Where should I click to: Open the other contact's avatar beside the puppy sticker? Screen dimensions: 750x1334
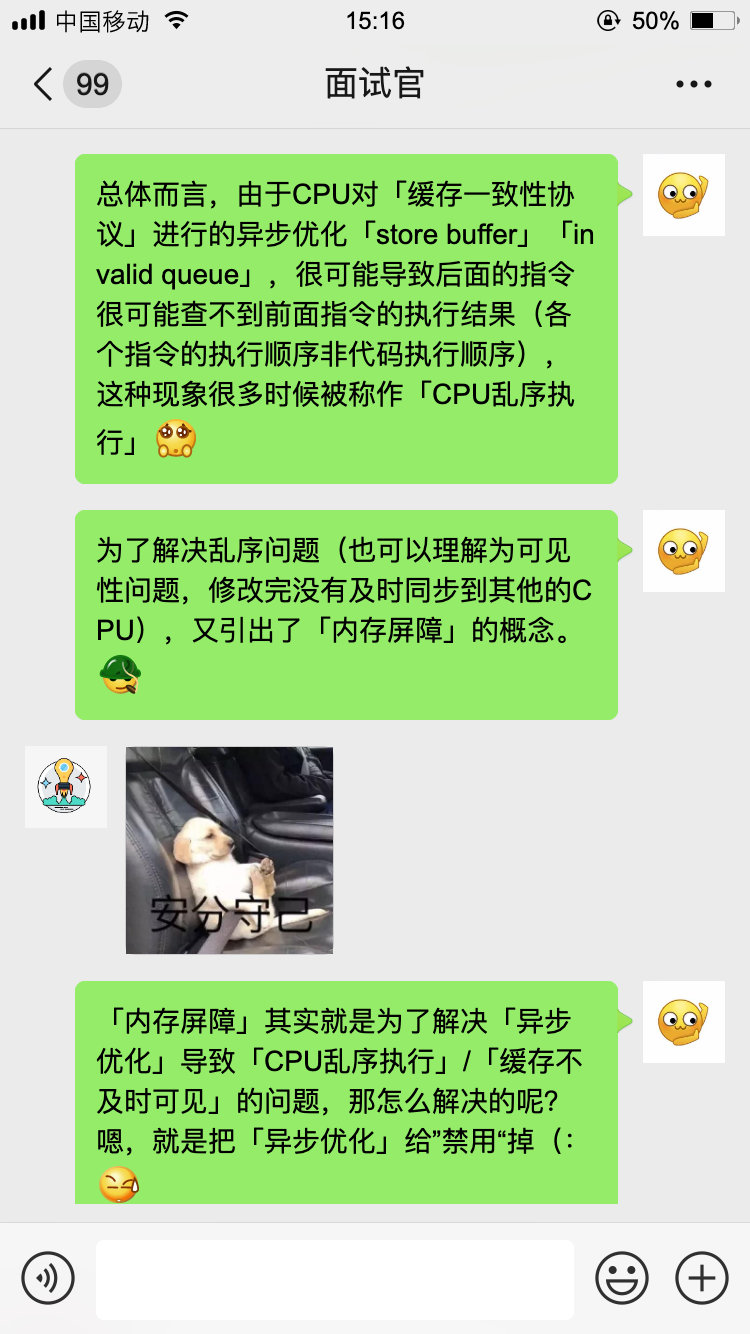(65, 787)
